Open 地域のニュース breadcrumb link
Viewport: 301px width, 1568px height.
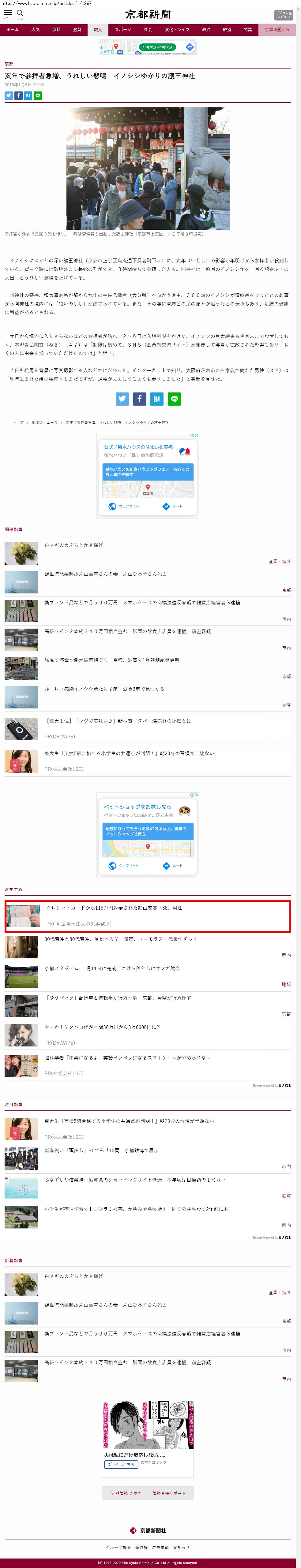coord(44,422)
